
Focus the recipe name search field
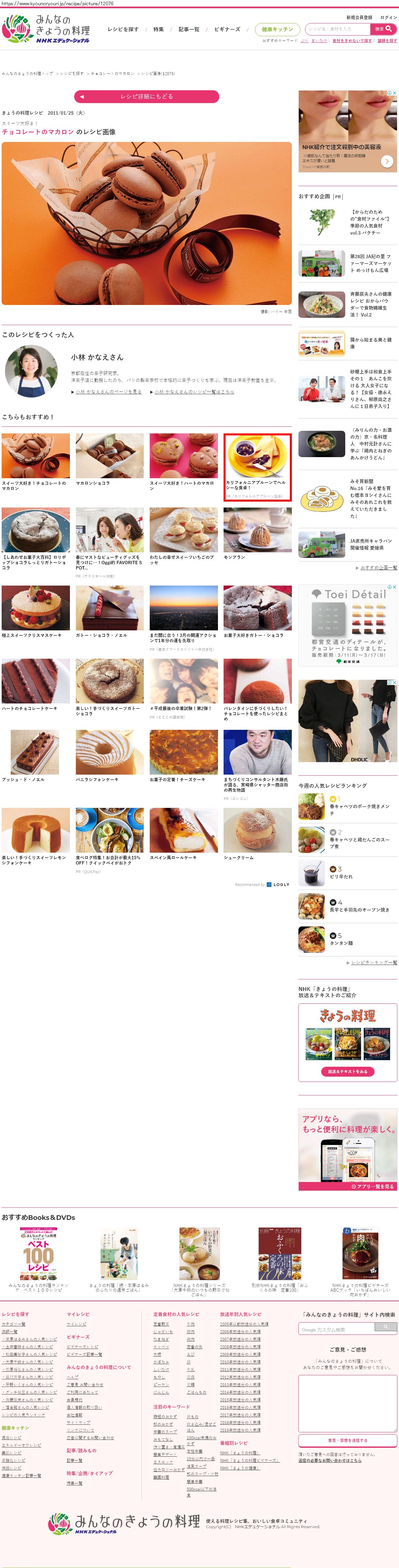337,29
